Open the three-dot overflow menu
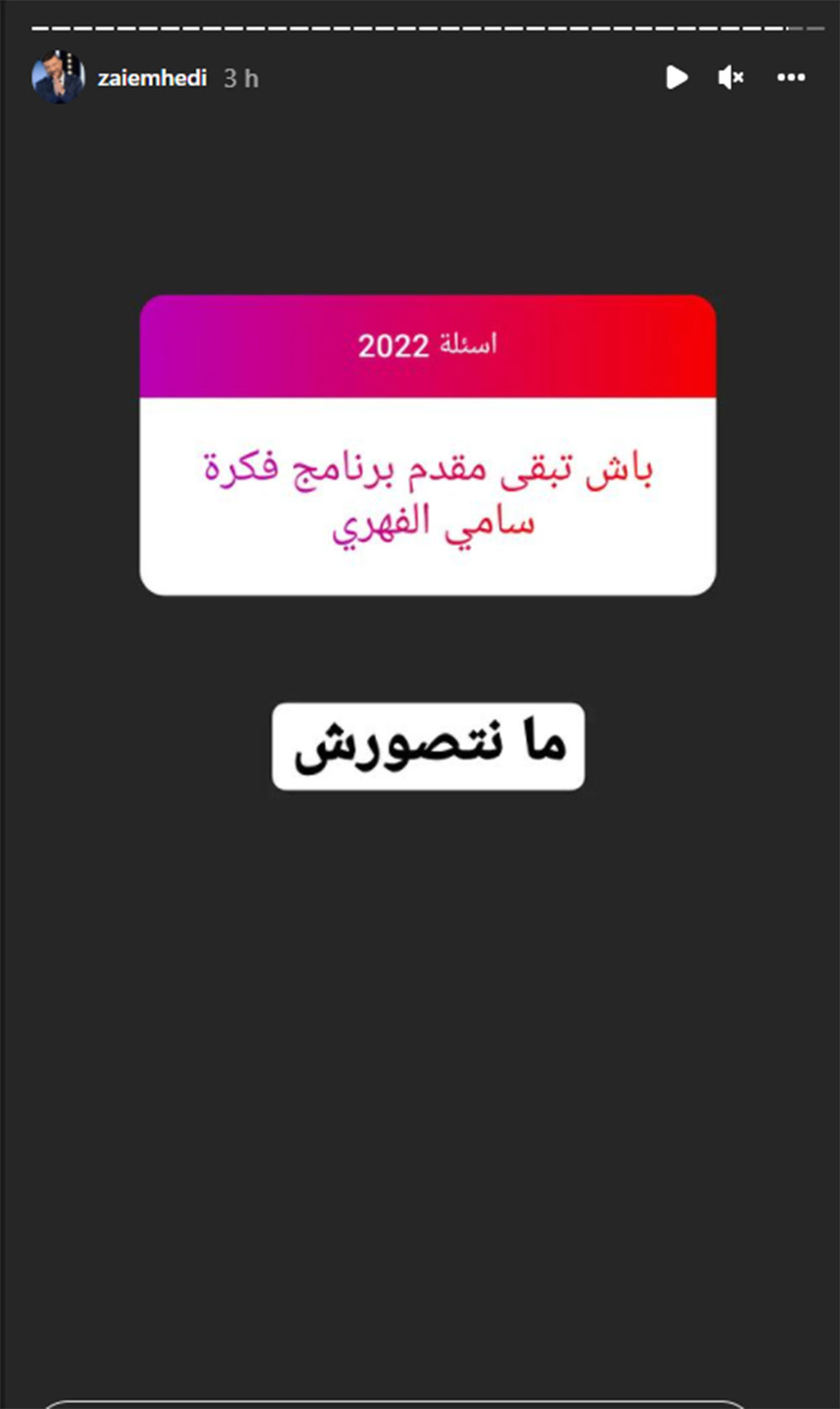This screenshot has height=1409, width=840. coord(791,77)
